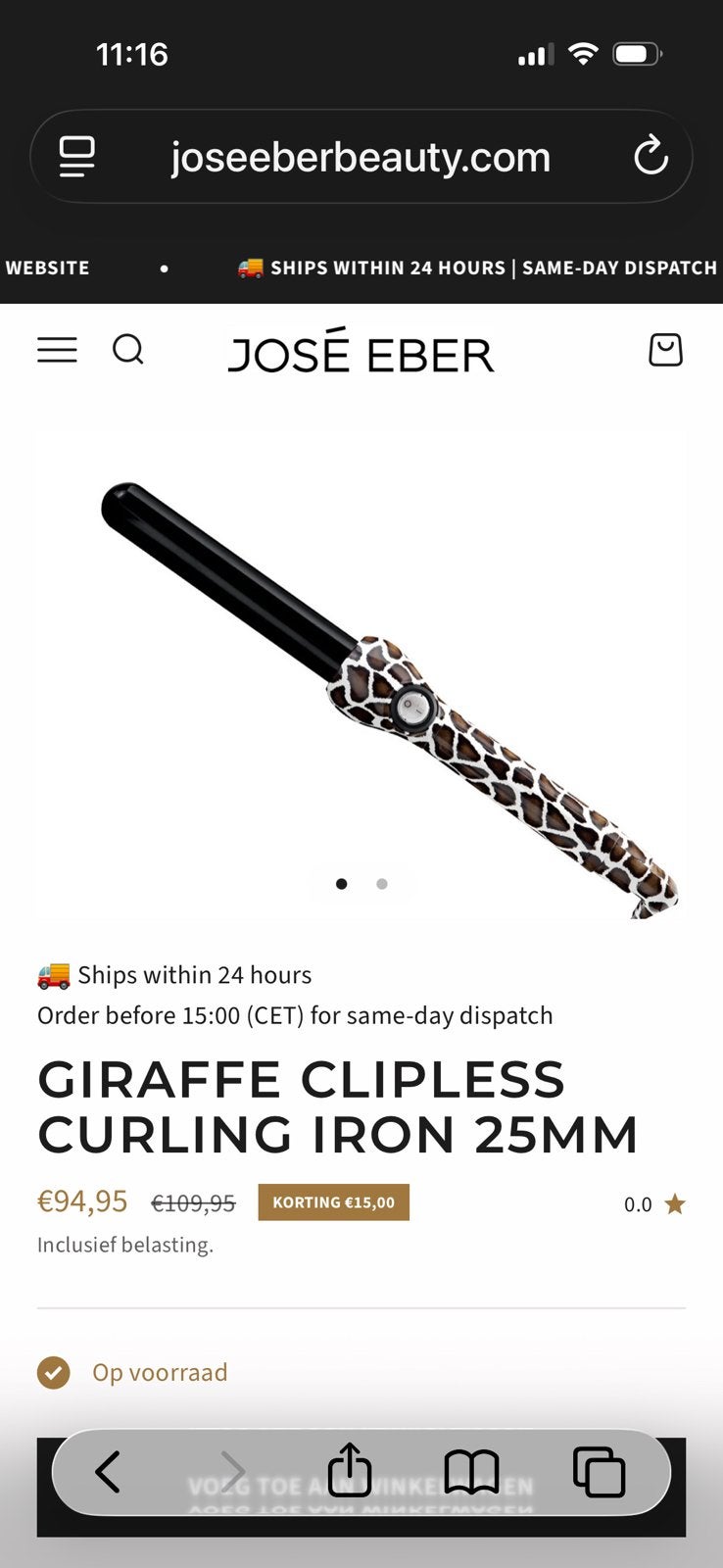Image resolution: width=723 pixels, height=1568 pixels.
Task: Show the second product image dot
Action: tap(382, 884)
